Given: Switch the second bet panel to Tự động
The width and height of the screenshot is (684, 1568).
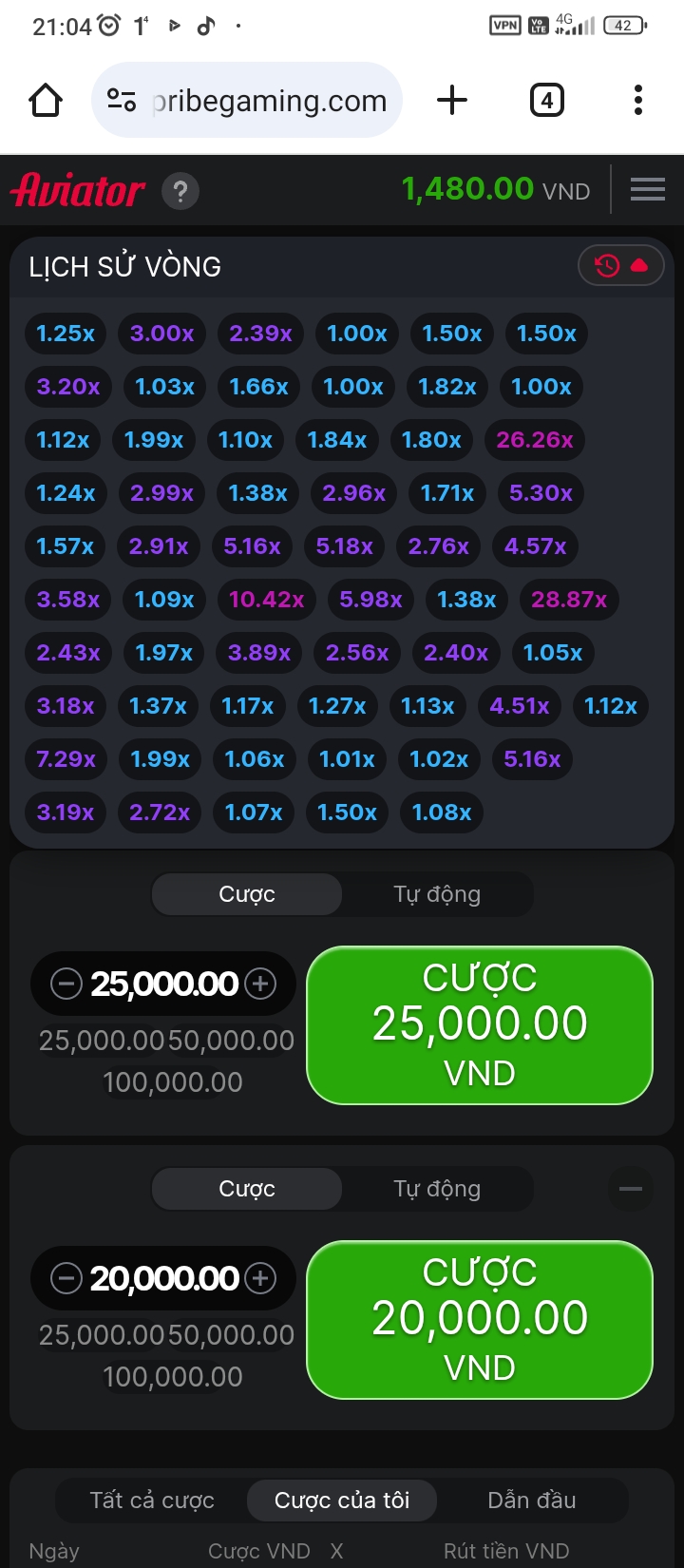Looking at the screenshot, I should (x=437, y=1189).
